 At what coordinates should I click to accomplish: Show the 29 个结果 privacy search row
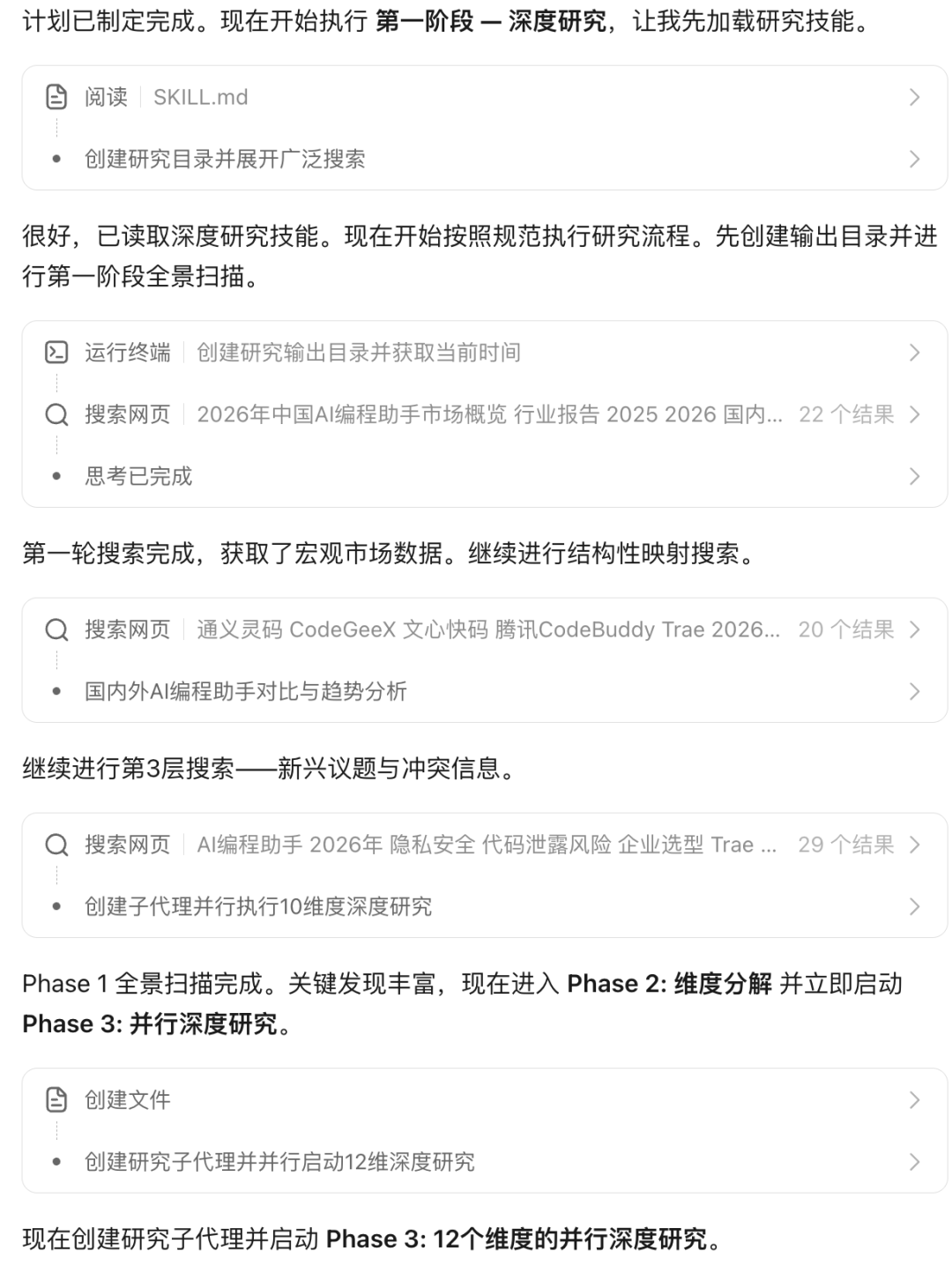coord(483,845)
